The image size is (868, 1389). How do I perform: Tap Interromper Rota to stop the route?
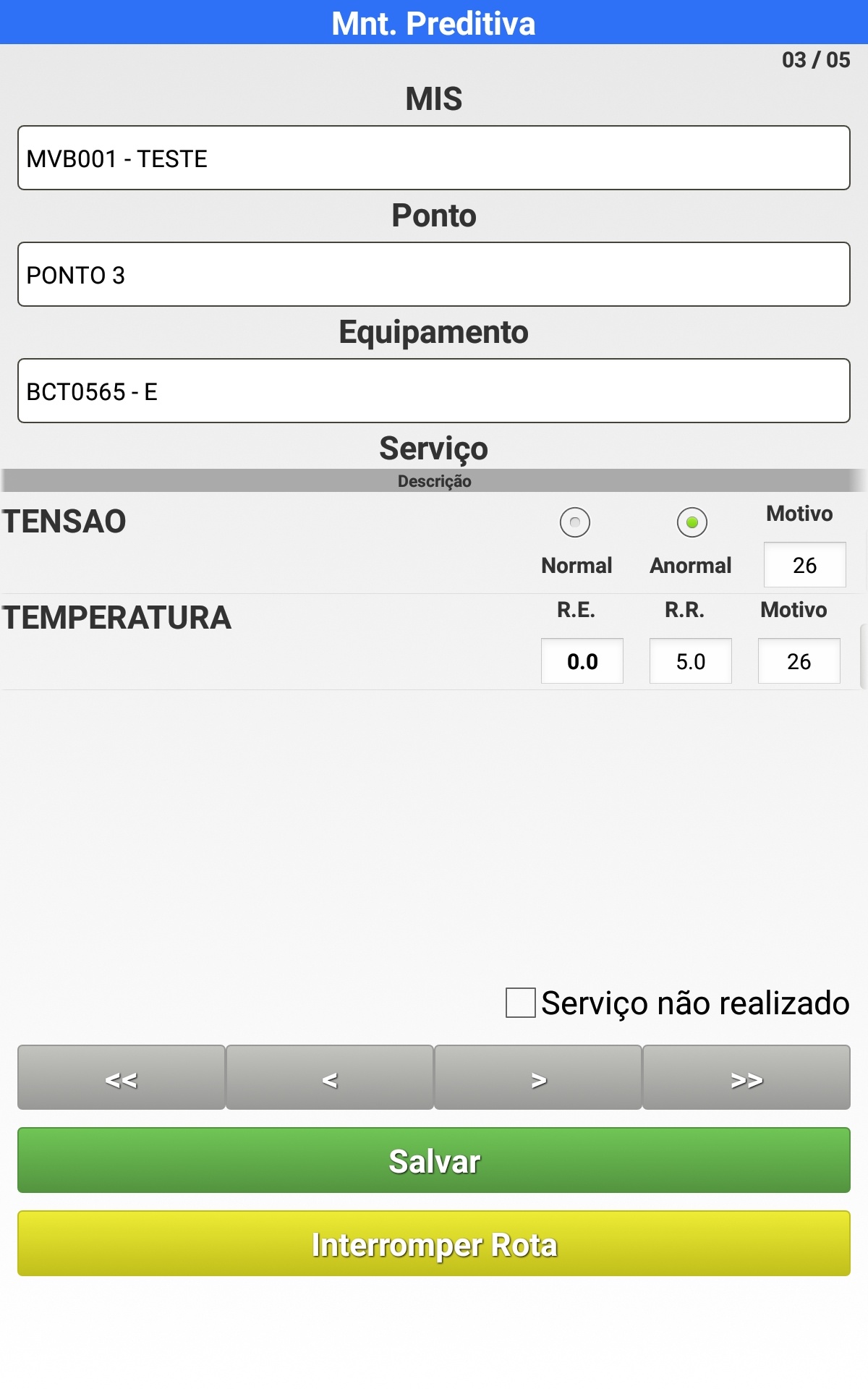(x=434, y=1244)
